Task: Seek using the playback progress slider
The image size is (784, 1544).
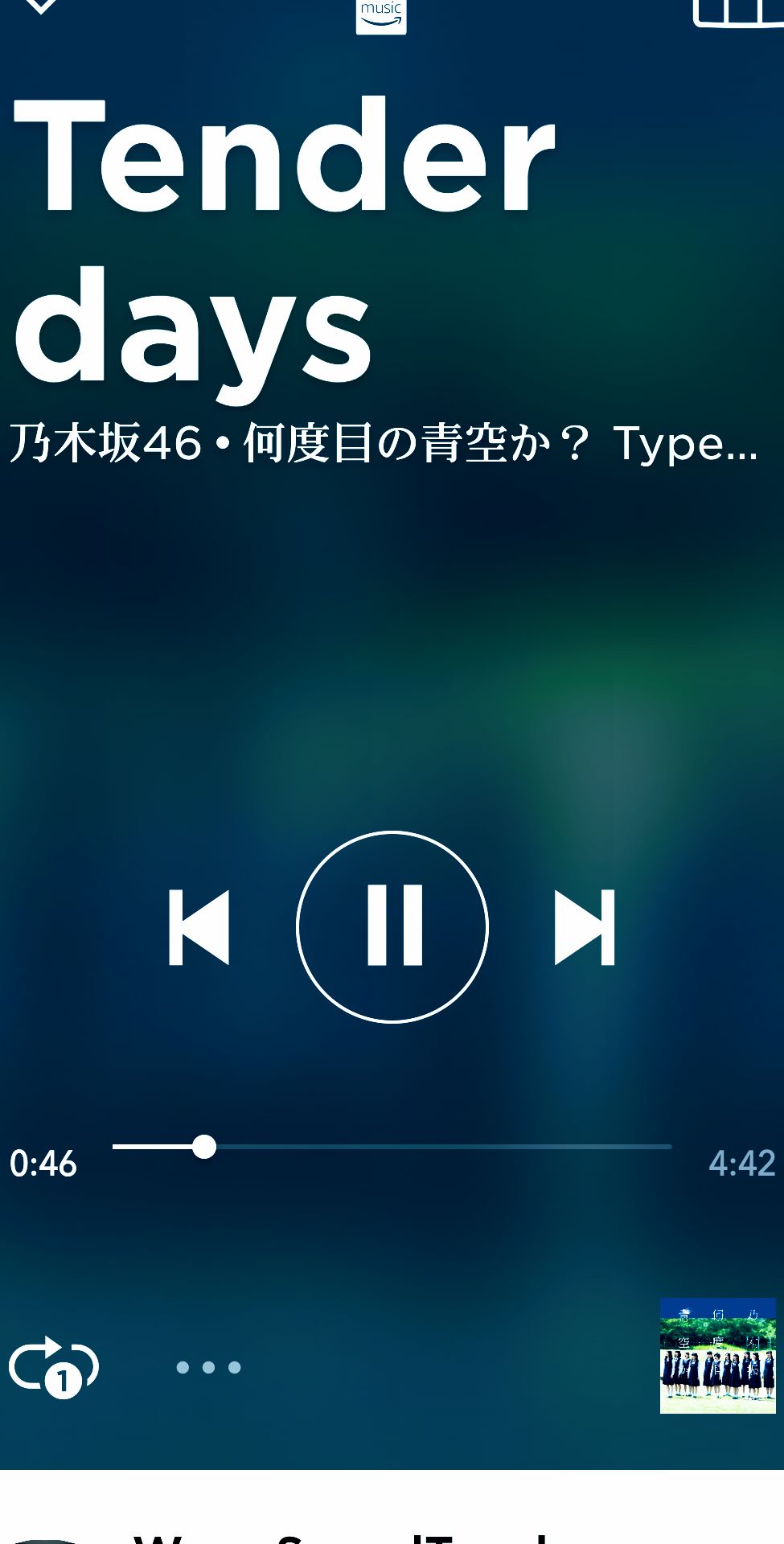Action: 394,1148
